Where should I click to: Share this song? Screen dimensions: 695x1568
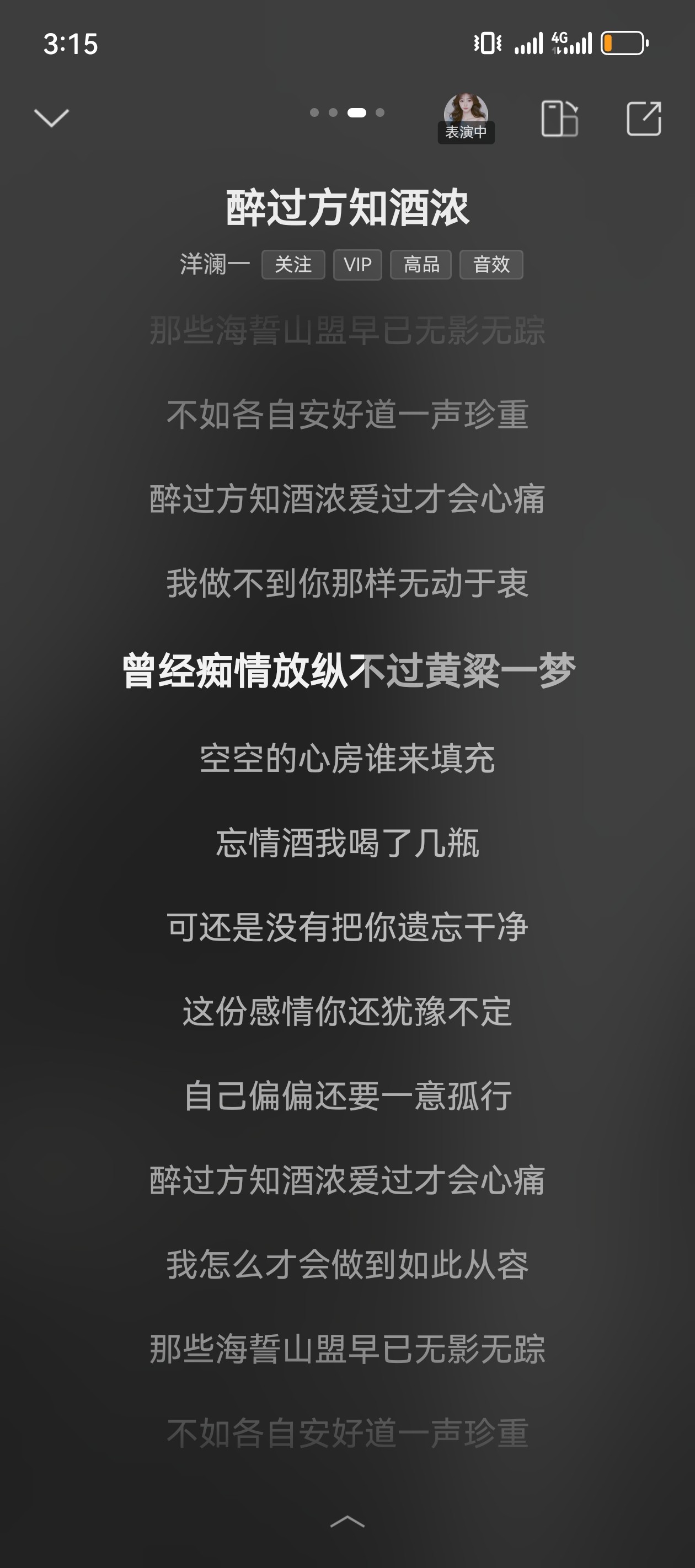point(644,118)
